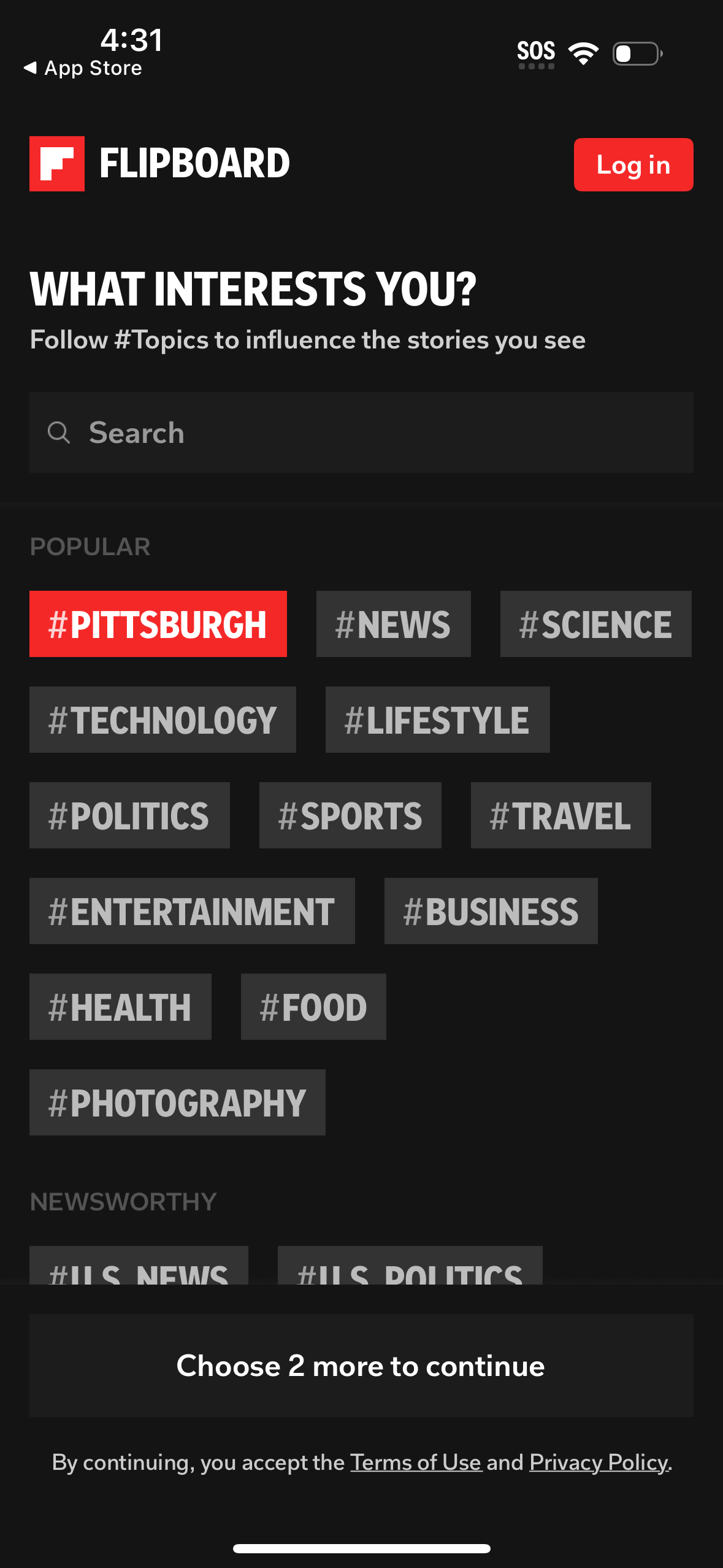
Task: Tap the SOS cellular indicator
Action: pyautogui.click(x=537, y=52)
